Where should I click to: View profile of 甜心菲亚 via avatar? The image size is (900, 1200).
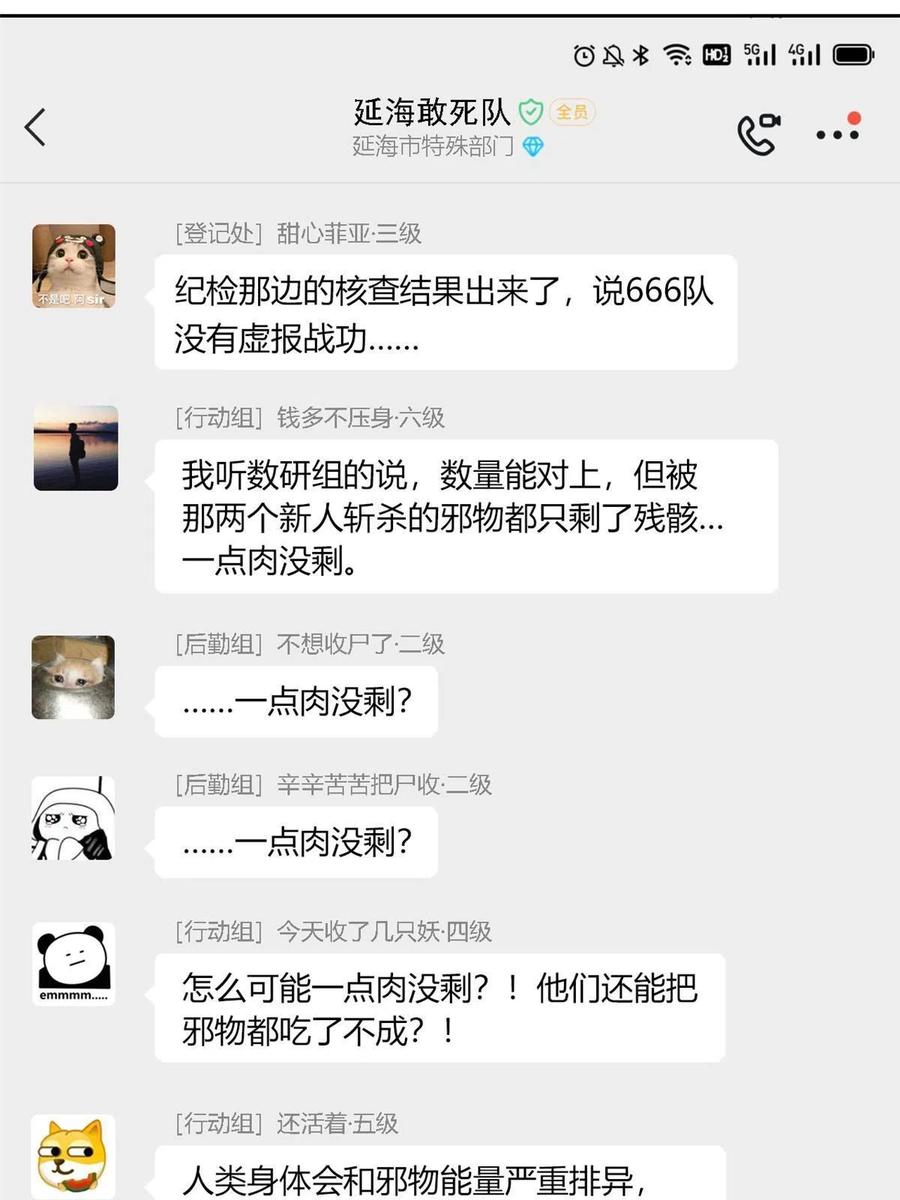(74, 266)
